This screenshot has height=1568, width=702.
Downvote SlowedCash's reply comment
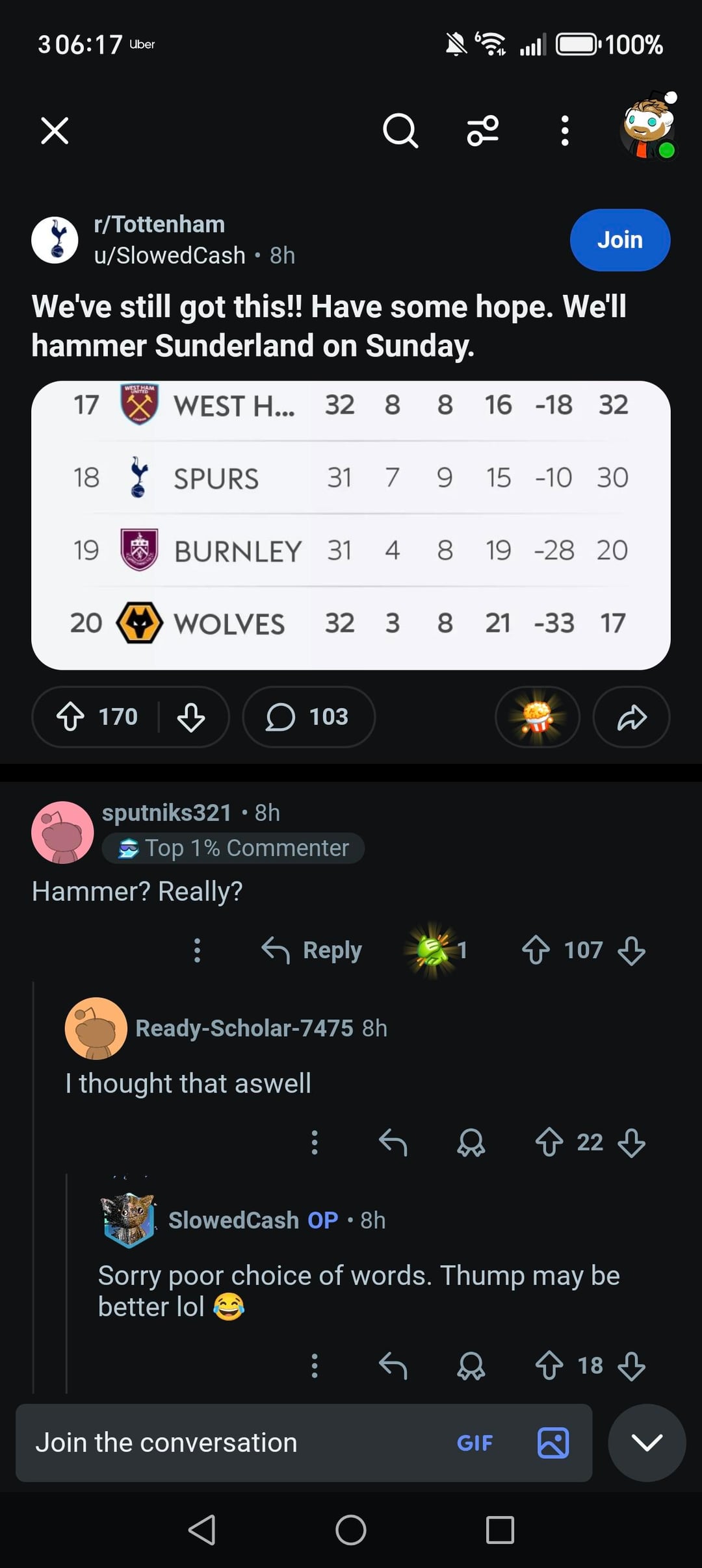tap(631, 1365)
